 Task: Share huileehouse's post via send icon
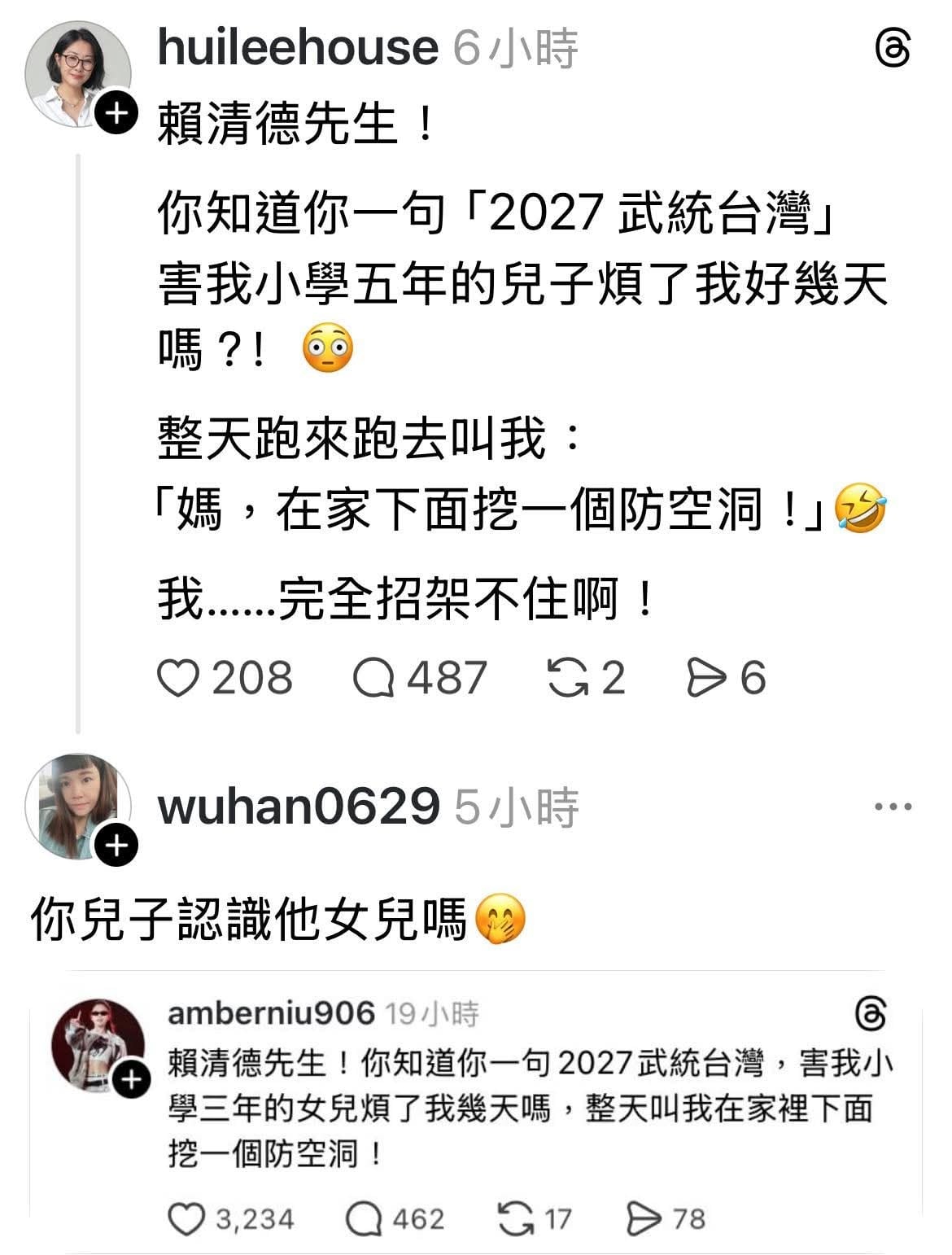tap(707, 679)
